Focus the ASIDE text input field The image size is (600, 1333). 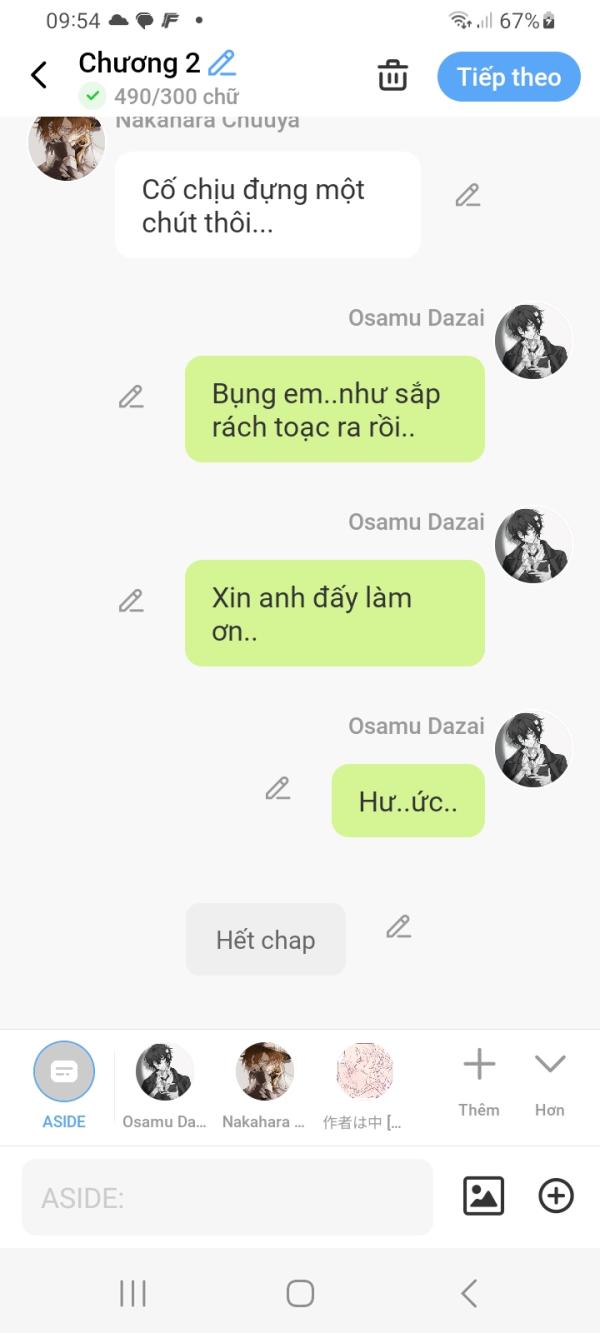227,1197
